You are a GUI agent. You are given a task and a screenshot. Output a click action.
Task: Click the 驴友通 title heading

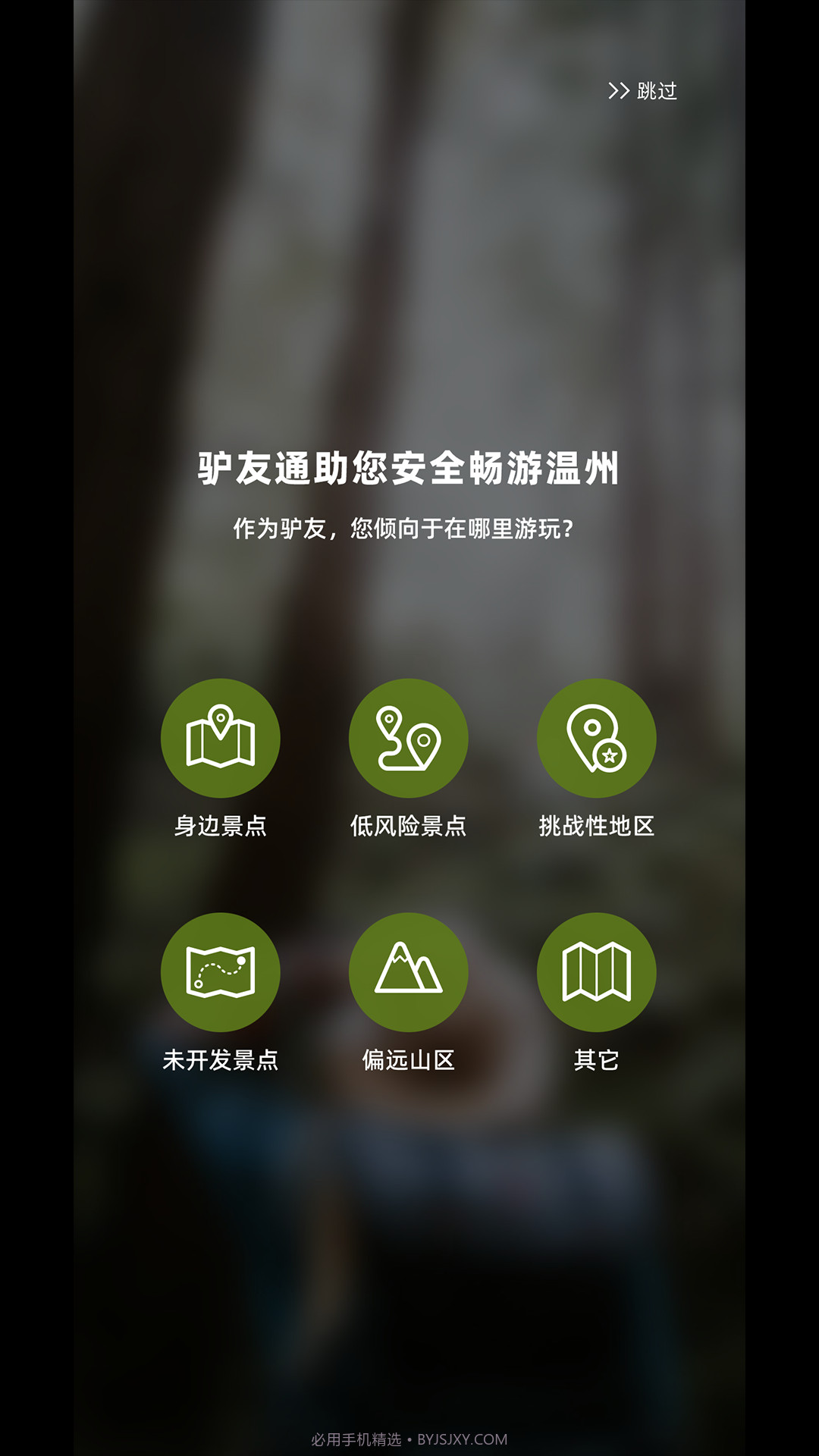[x=409, y=469]
